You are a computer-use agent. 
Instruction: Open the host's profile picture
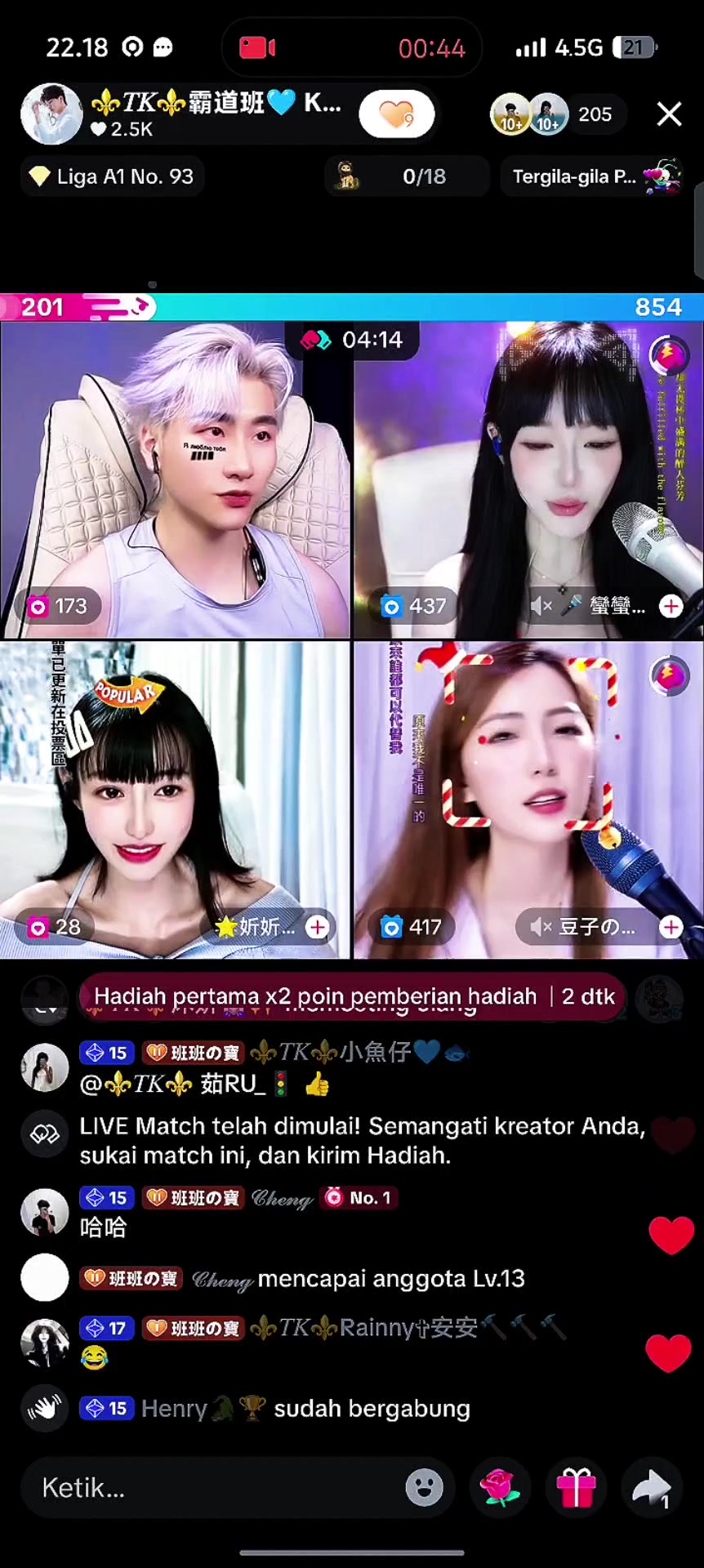point(51,114)
